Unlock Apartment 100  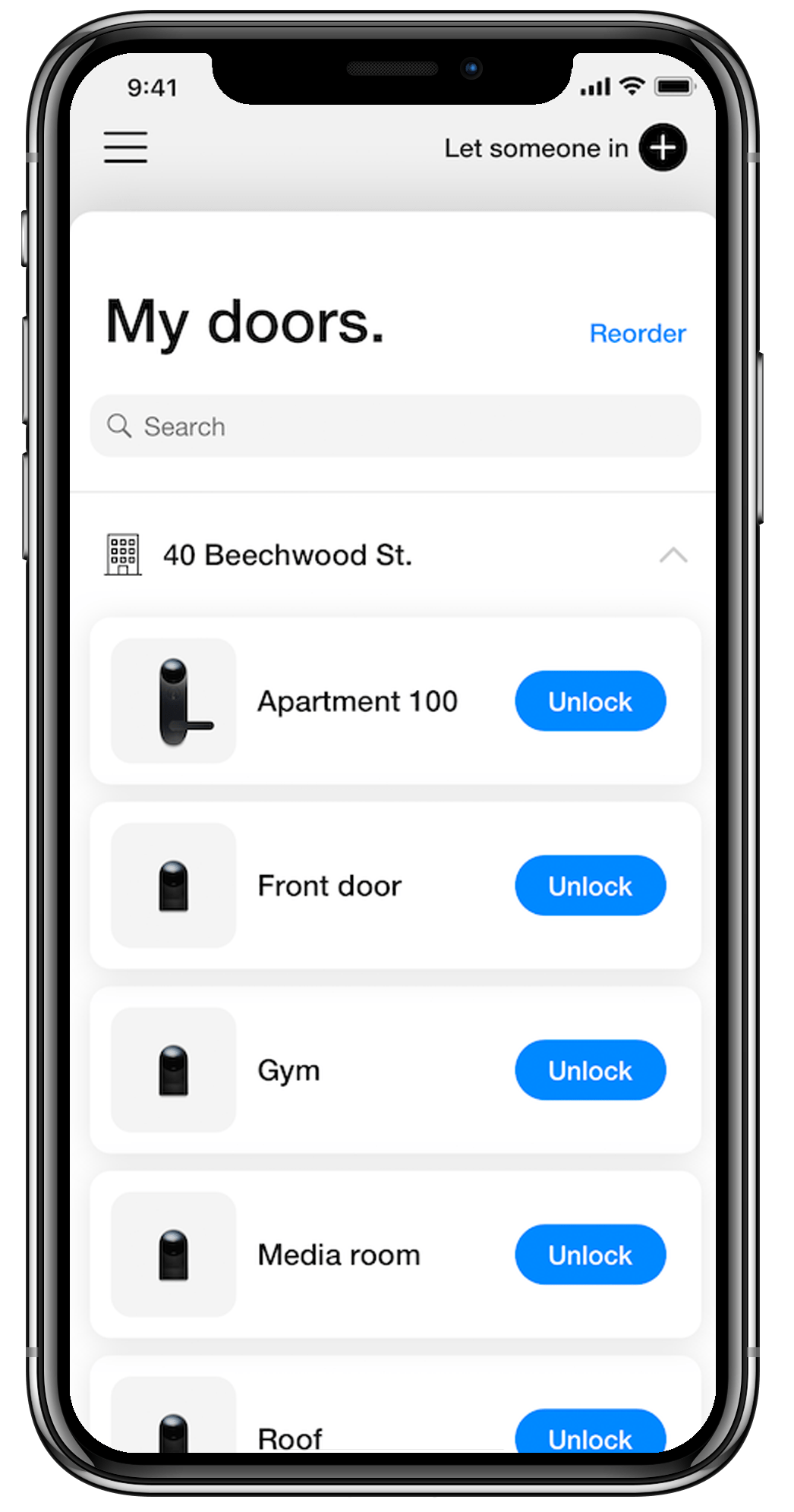coord(590,701)
